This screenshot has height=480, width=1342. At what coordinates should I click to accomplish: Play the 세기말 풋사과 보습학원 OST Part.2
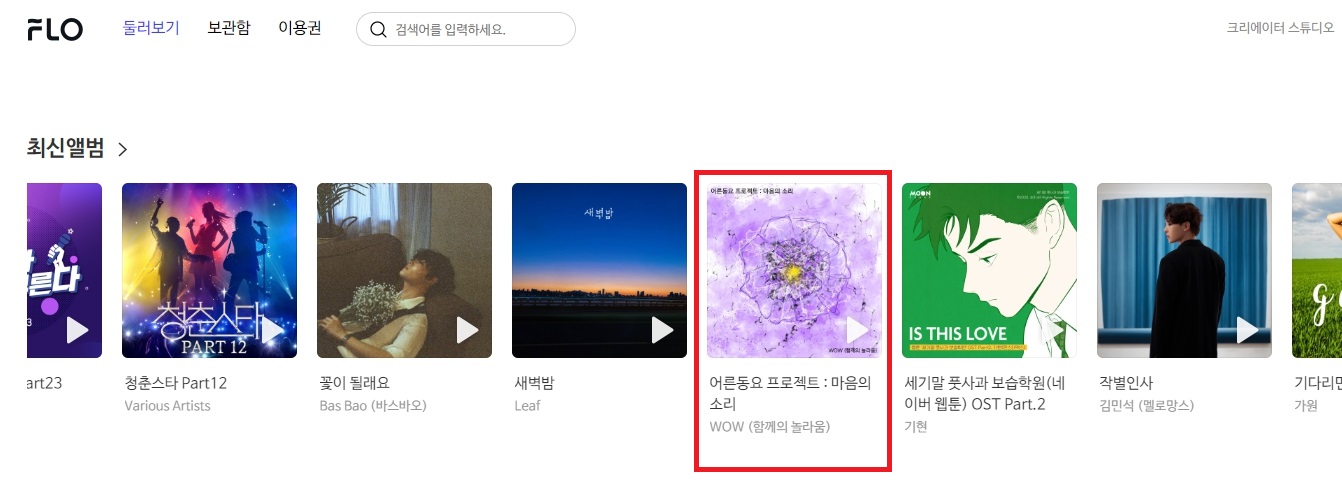coord(1052,329)
